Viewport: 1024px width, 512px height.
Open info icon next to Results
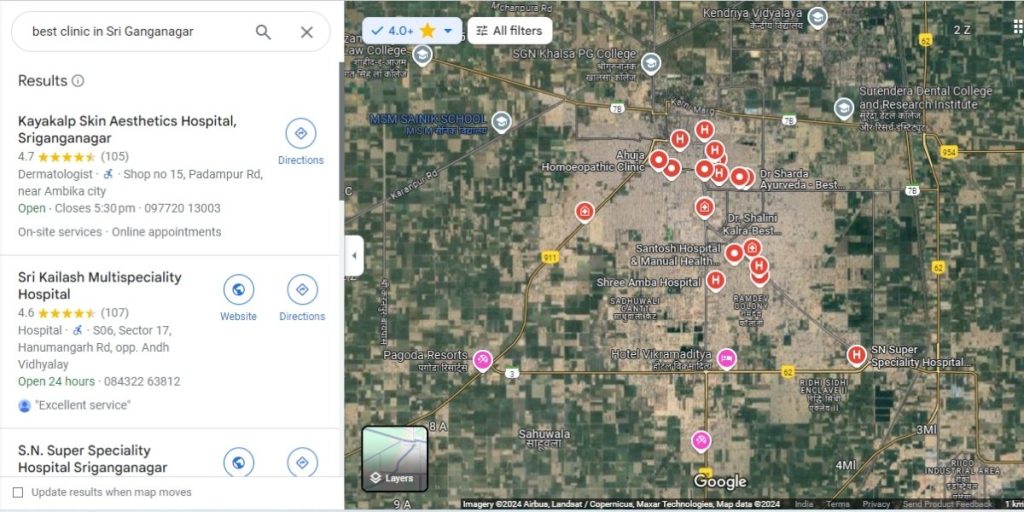click(78, 81)
